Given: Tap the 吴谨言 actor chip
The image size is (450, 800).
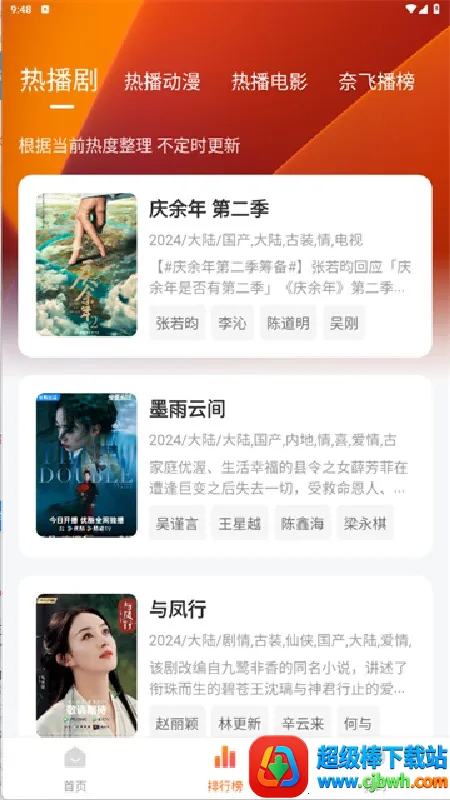Looking at the screenshot, I should 177,523.
